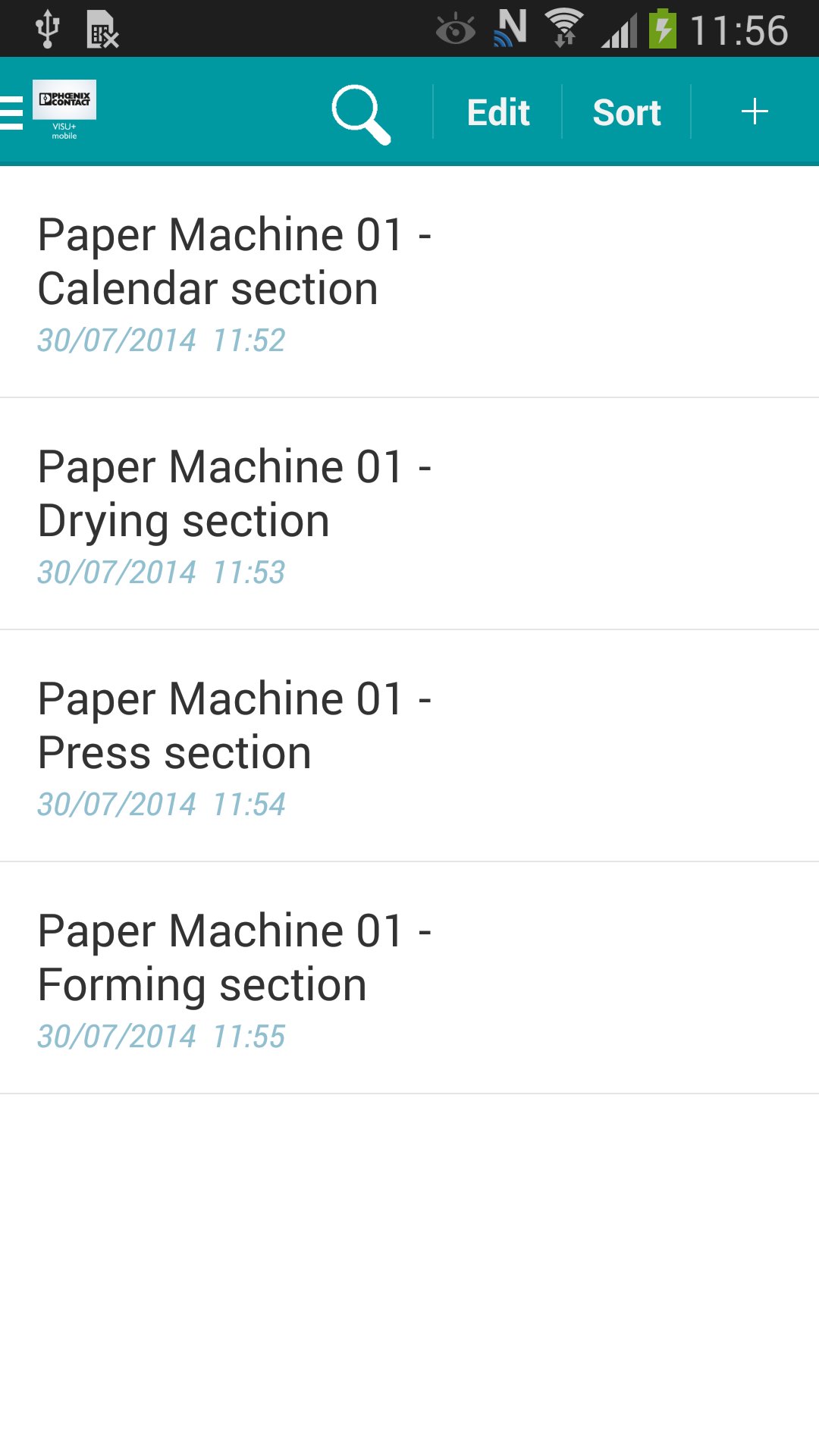
Task: Add a new entry with plus icon
Action: (755, 112)
